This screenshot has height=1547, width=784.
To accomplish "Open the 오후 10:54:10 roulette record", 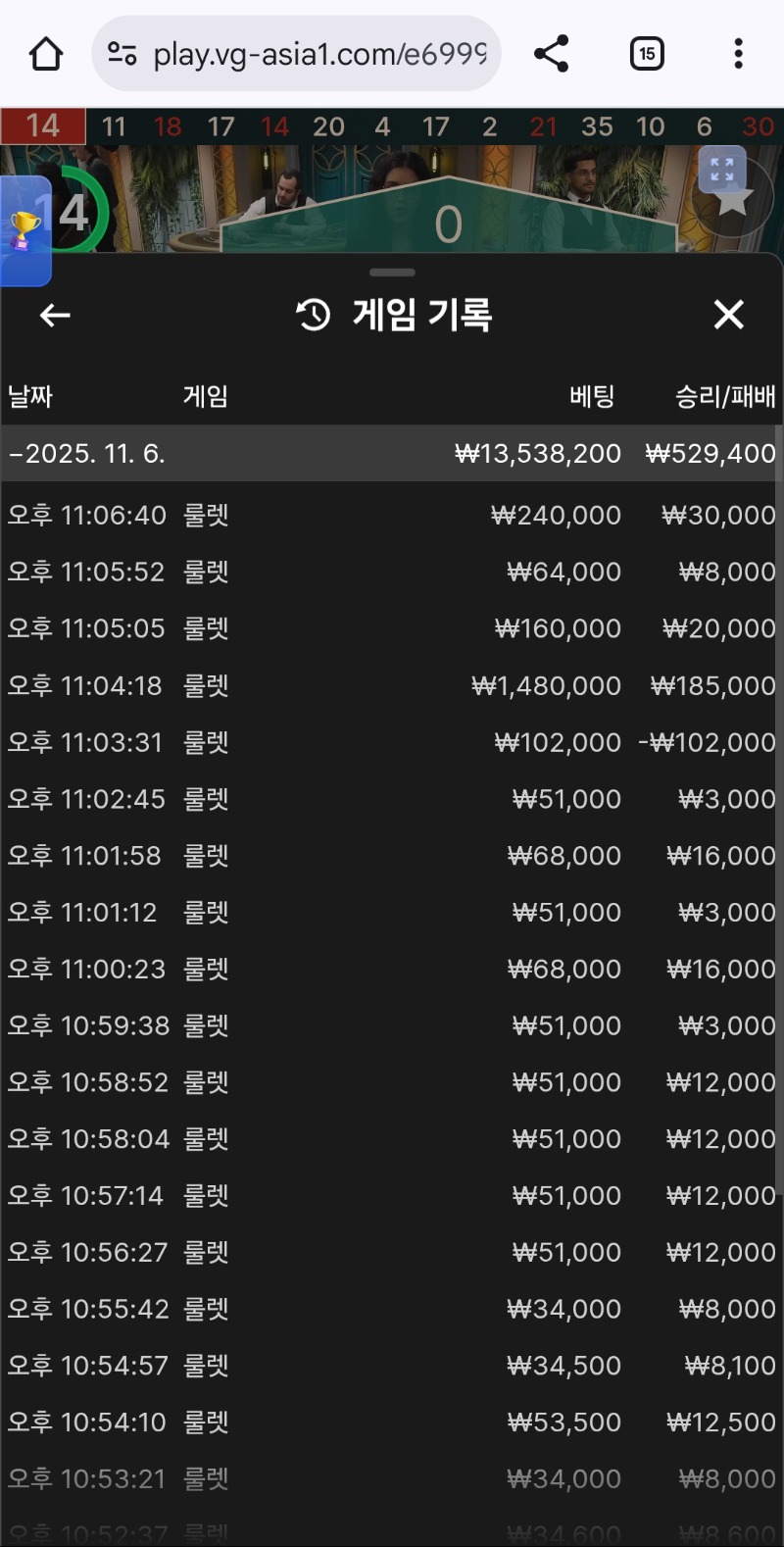I will tap(392, 1422).
